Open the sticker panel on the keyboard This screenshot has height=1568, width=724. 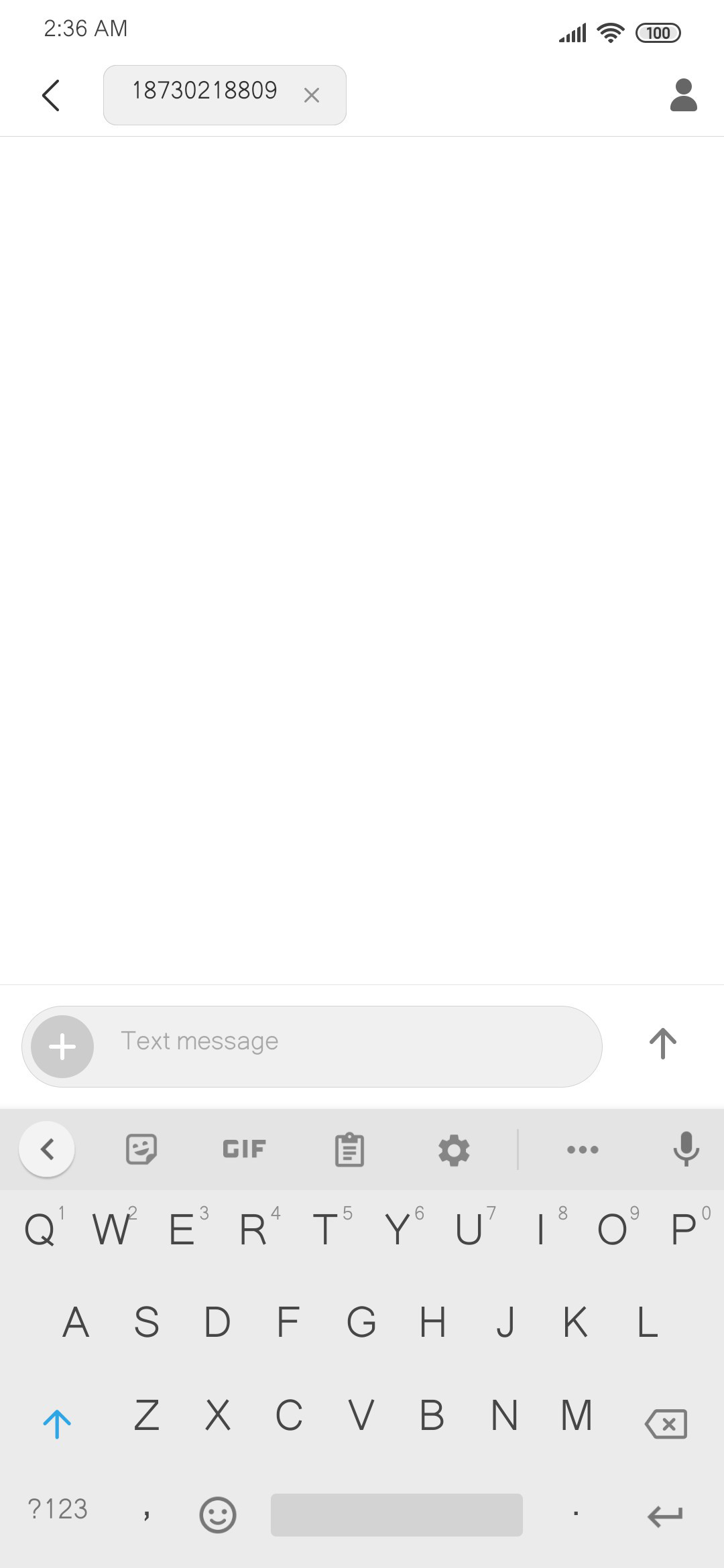click(x=141, y=1149)
